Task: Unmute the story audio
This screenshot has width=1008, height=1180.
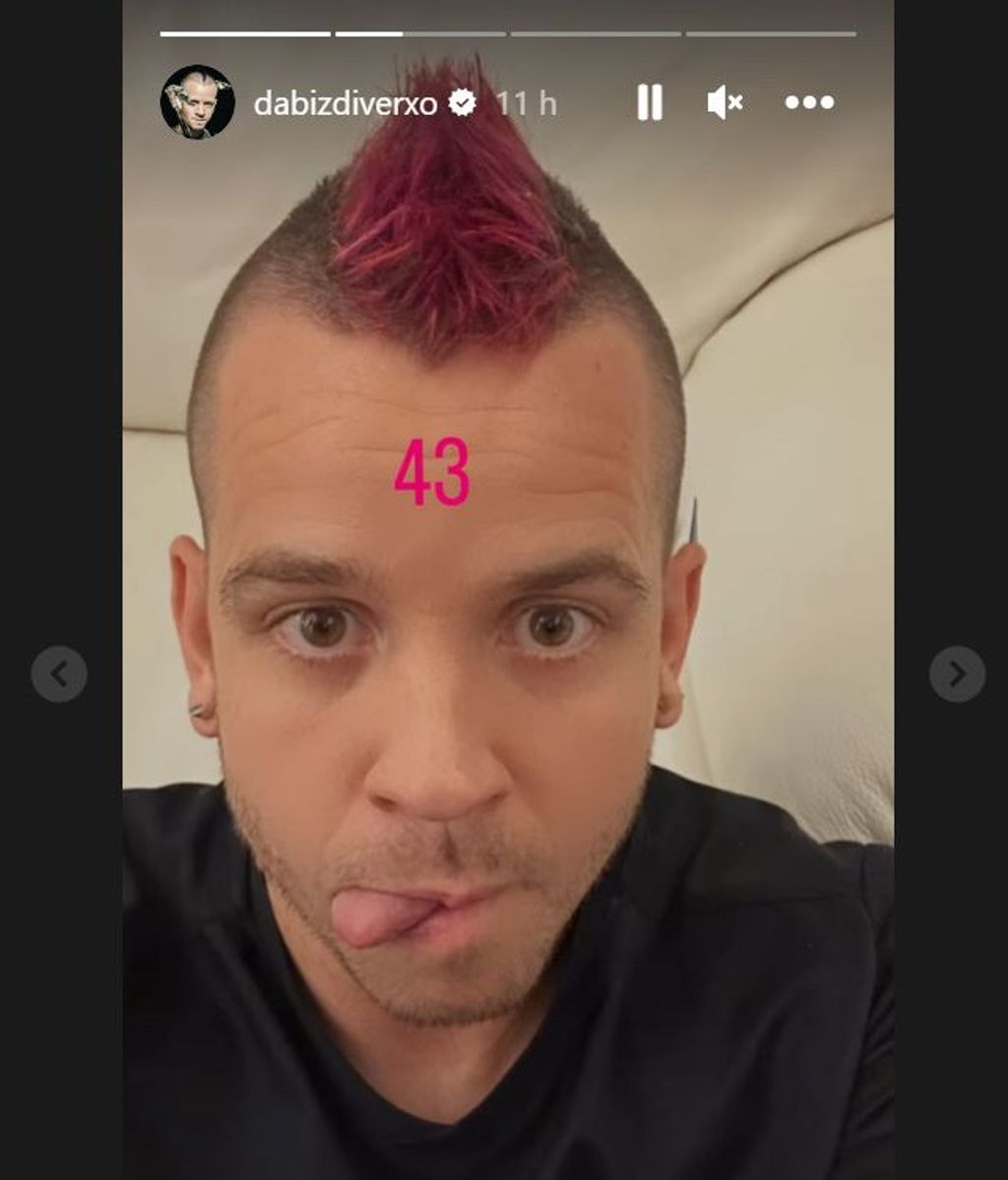Action: [724, 102]
